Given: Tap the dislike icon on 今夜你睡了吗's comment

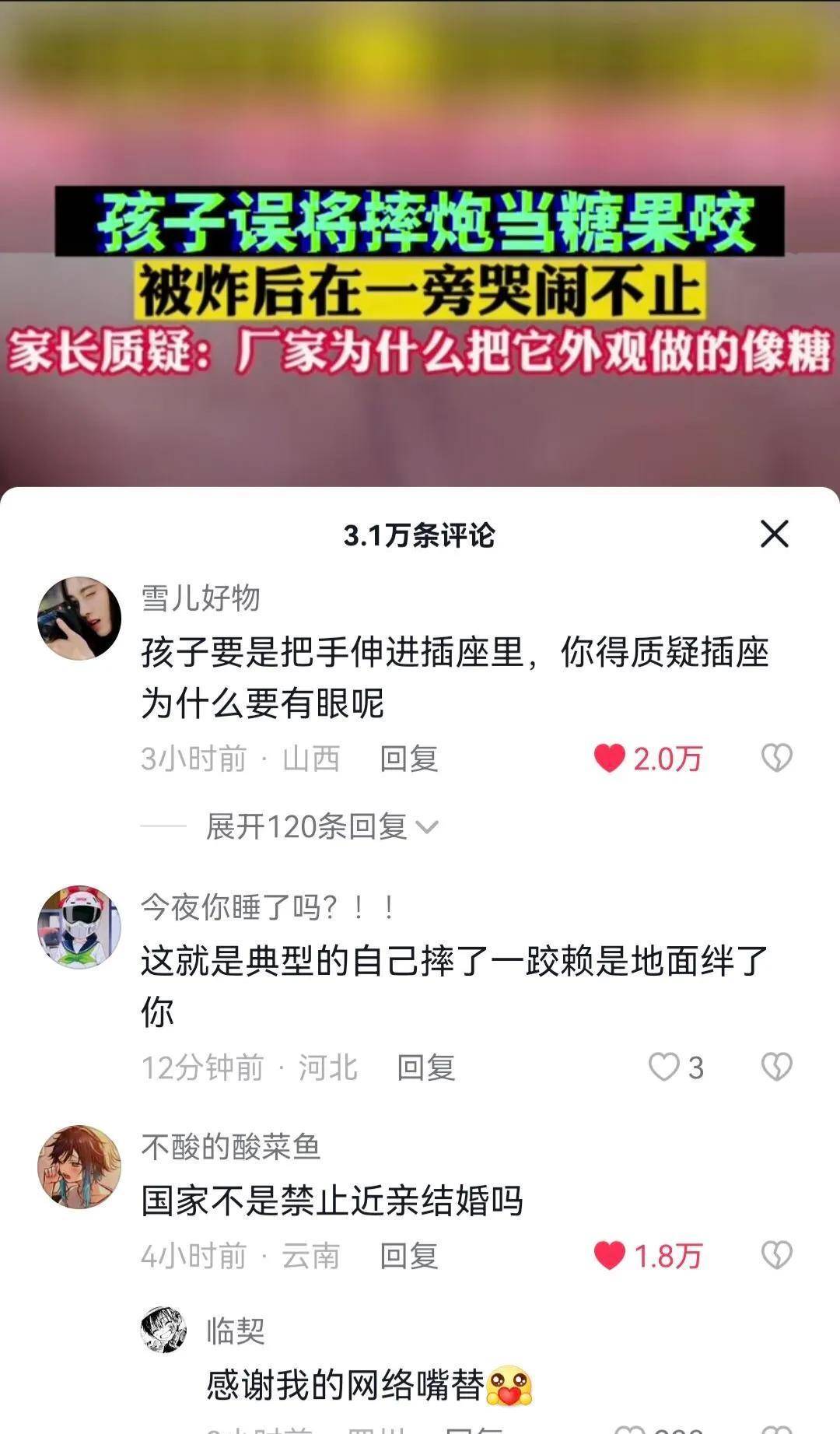Looking at the screenshot, I should pos(775,1068).
